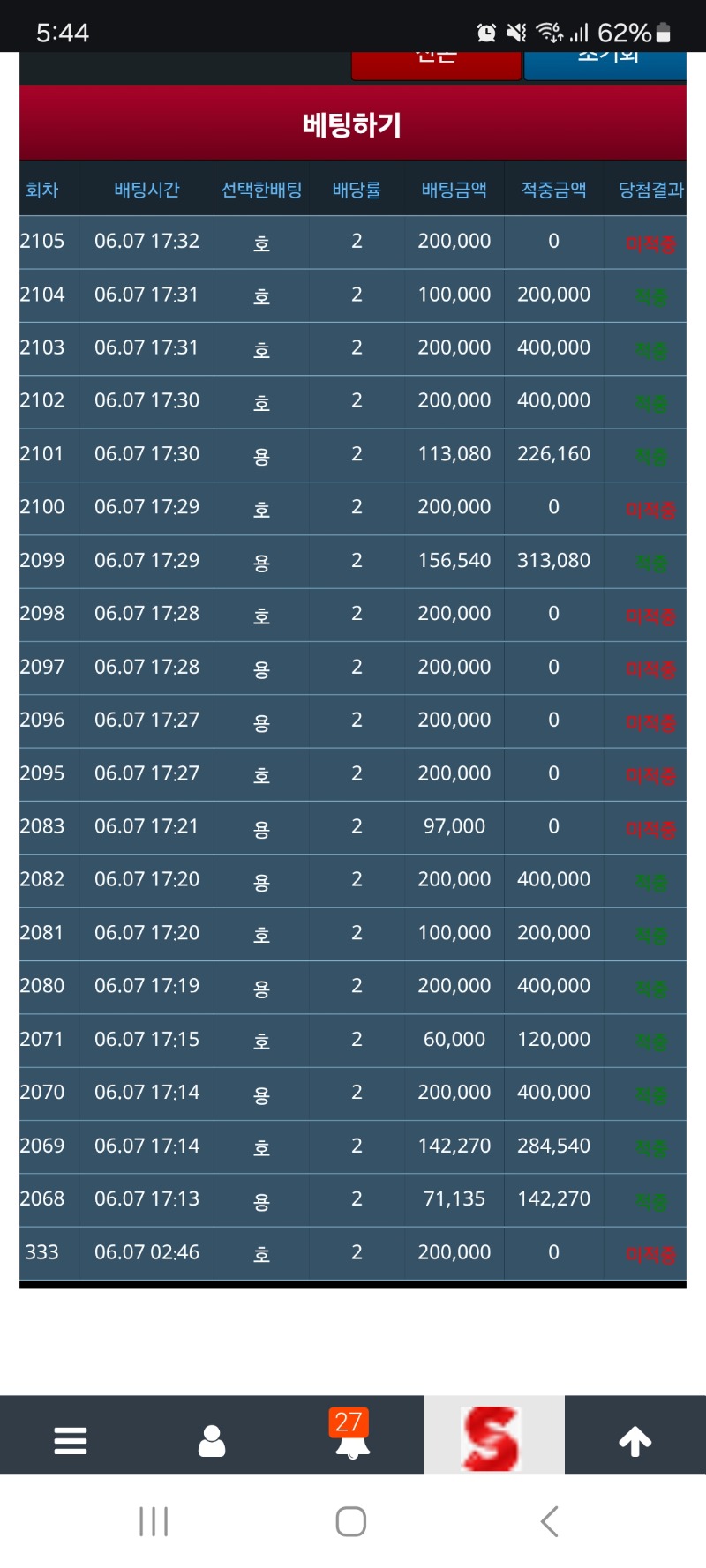Tap the red S logo tab
Viewport: 706px width, 1568px height.
[493, 1437]
